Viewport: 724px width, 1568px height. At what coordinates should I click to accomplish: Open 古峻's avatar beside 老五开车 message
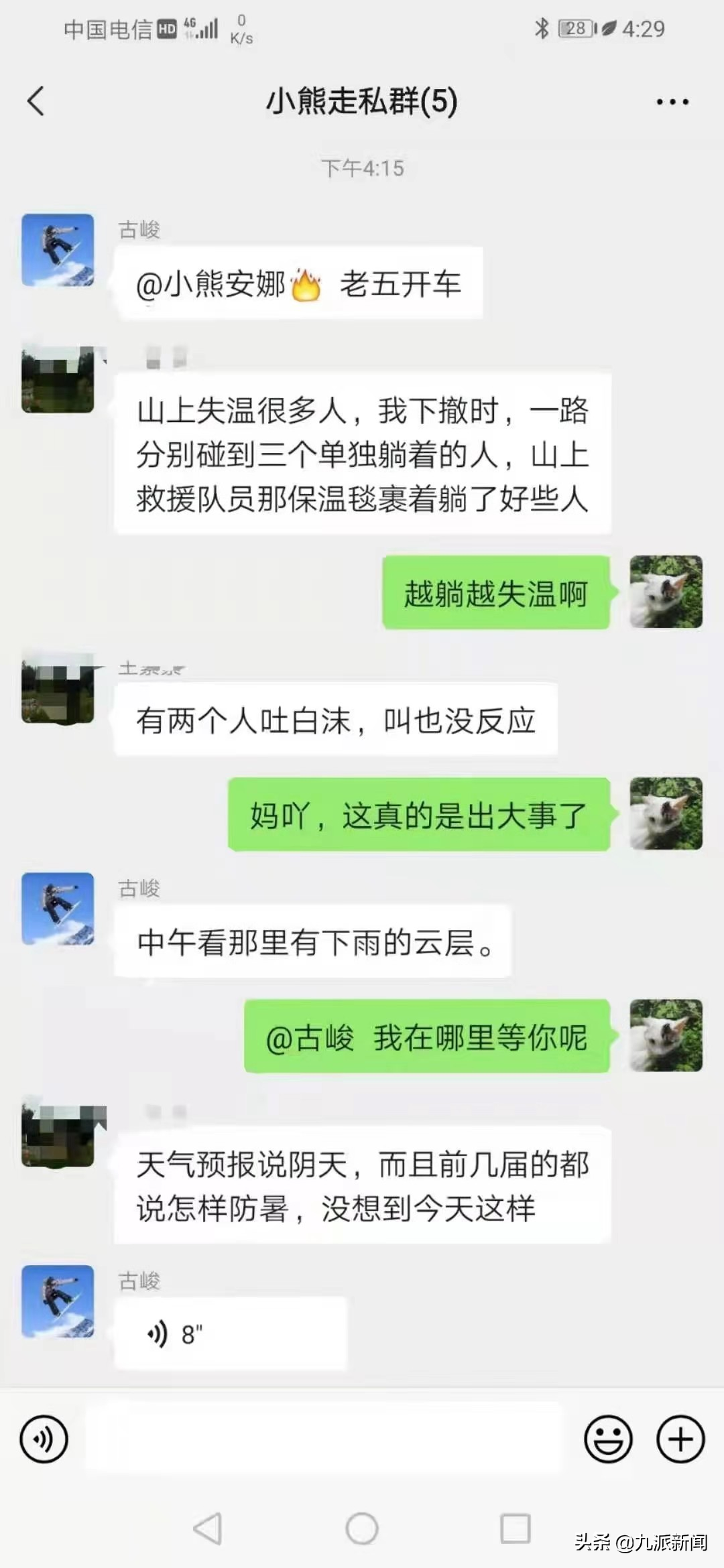pos(58,250)
